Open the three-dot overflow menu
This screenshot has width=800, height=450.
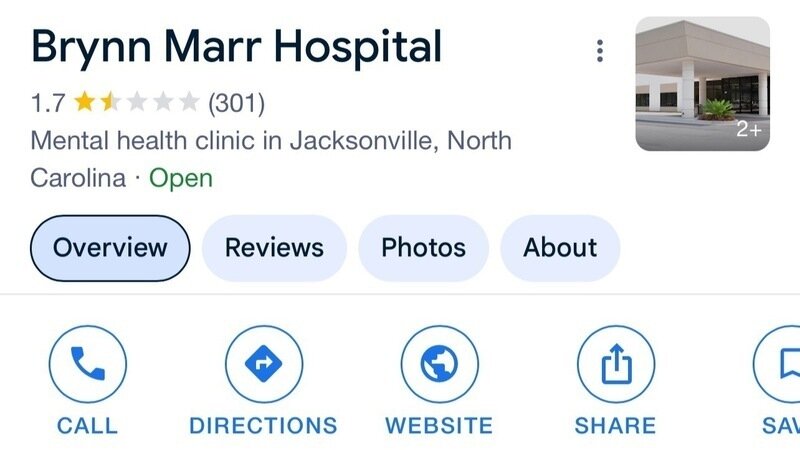coord(599,51)
